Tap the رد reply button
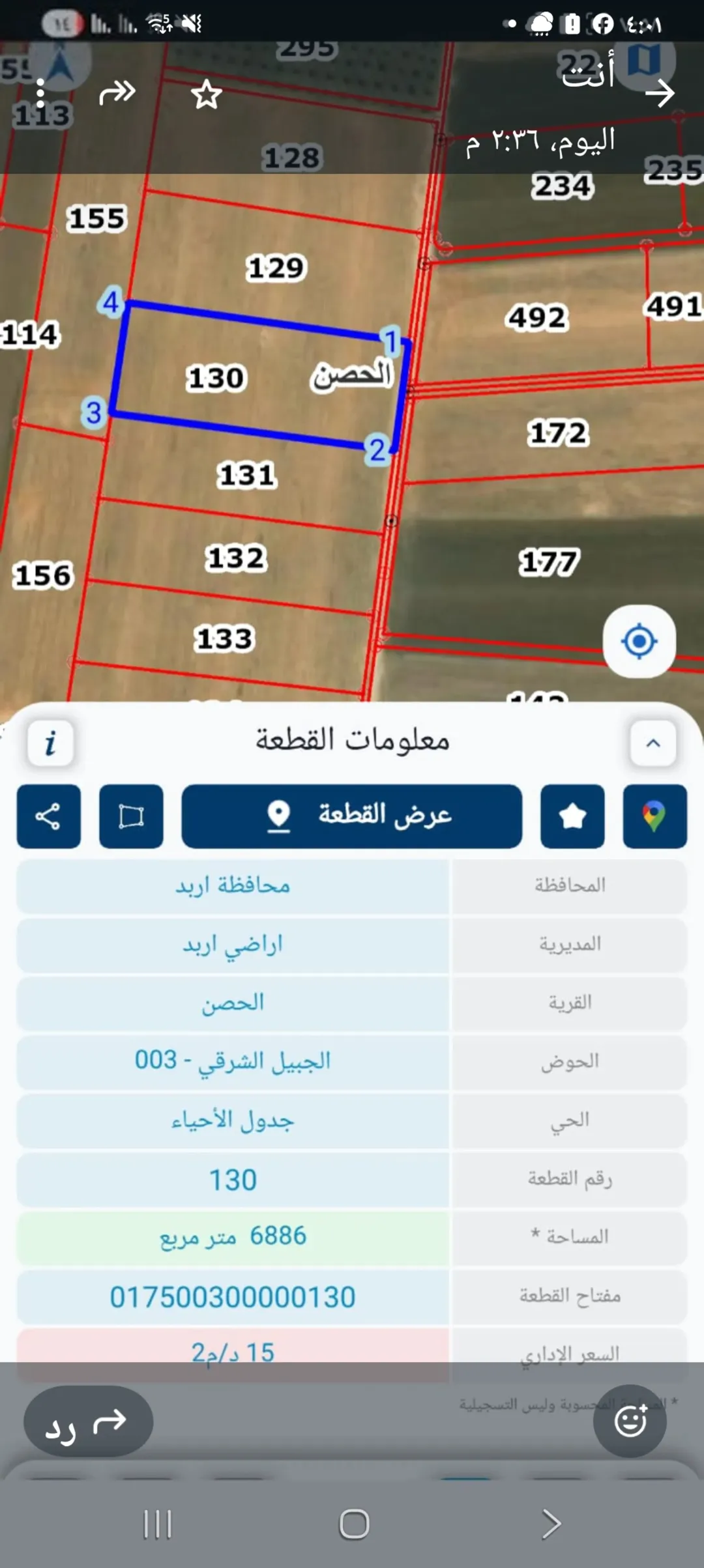The width and height of the screenshot is (704, 1568). (x=88, y=1421)
